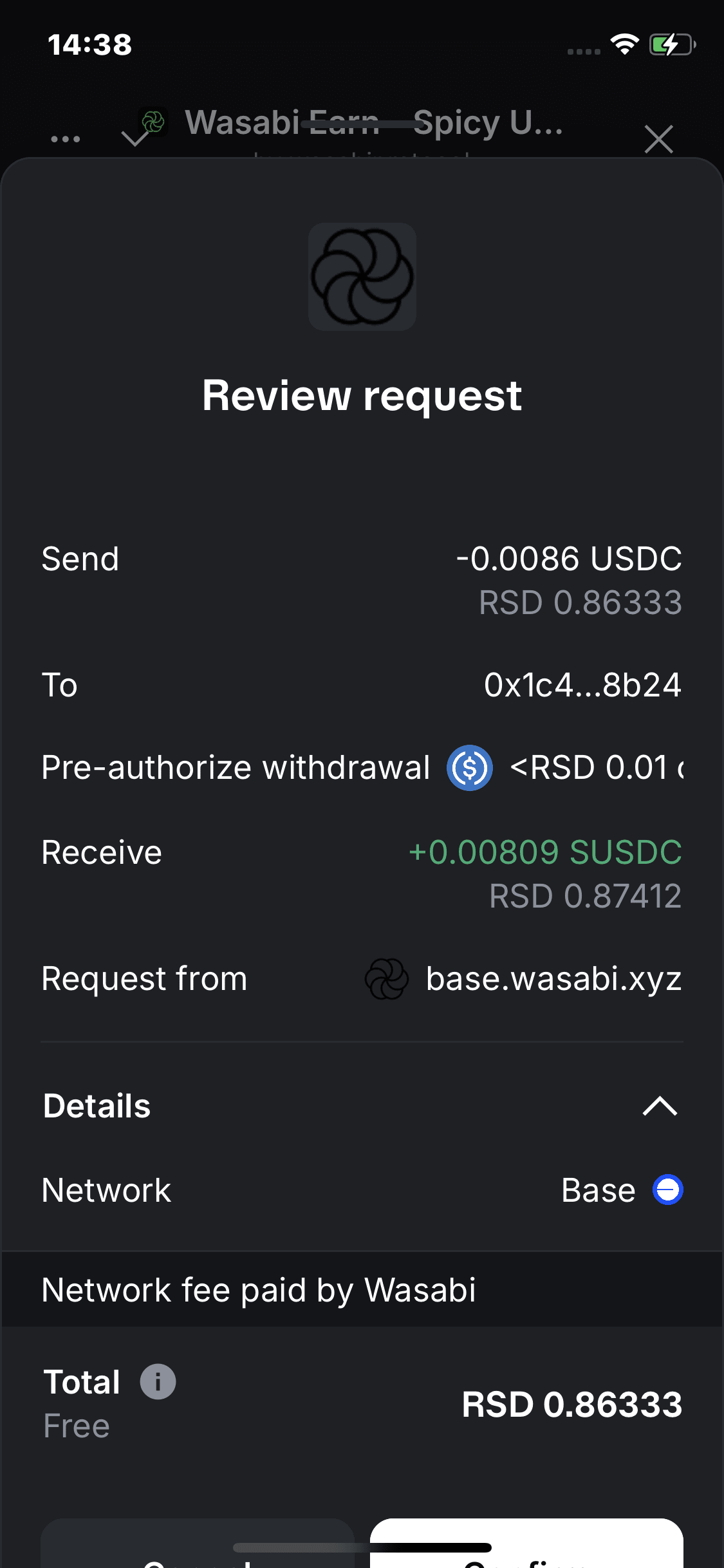Open the info icon next to Total
Viewport: 724px width, 1568px height.
pyautogui.click(x=158, y=1381)
